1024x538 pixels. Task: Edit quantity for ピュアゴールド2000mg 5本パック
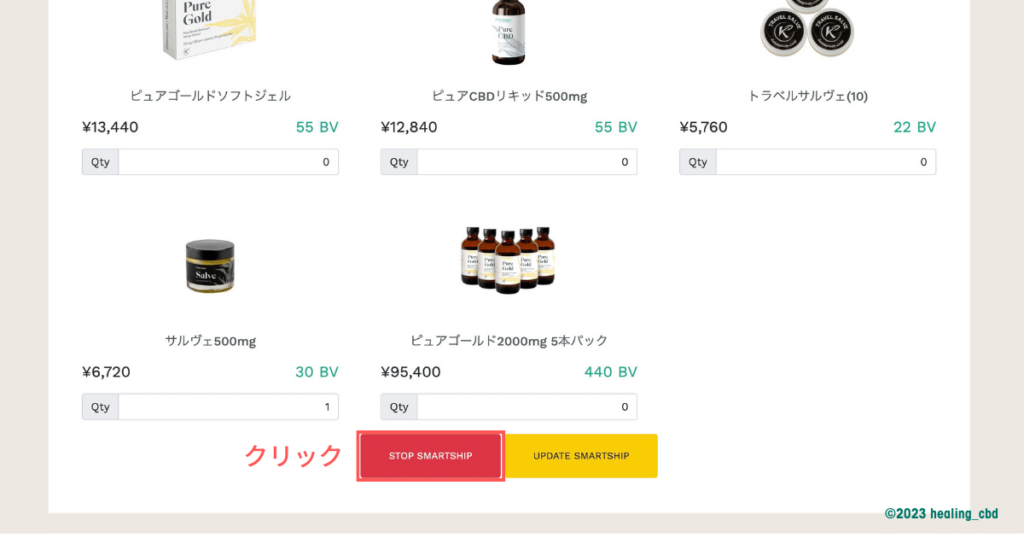(x=527, y=407)
